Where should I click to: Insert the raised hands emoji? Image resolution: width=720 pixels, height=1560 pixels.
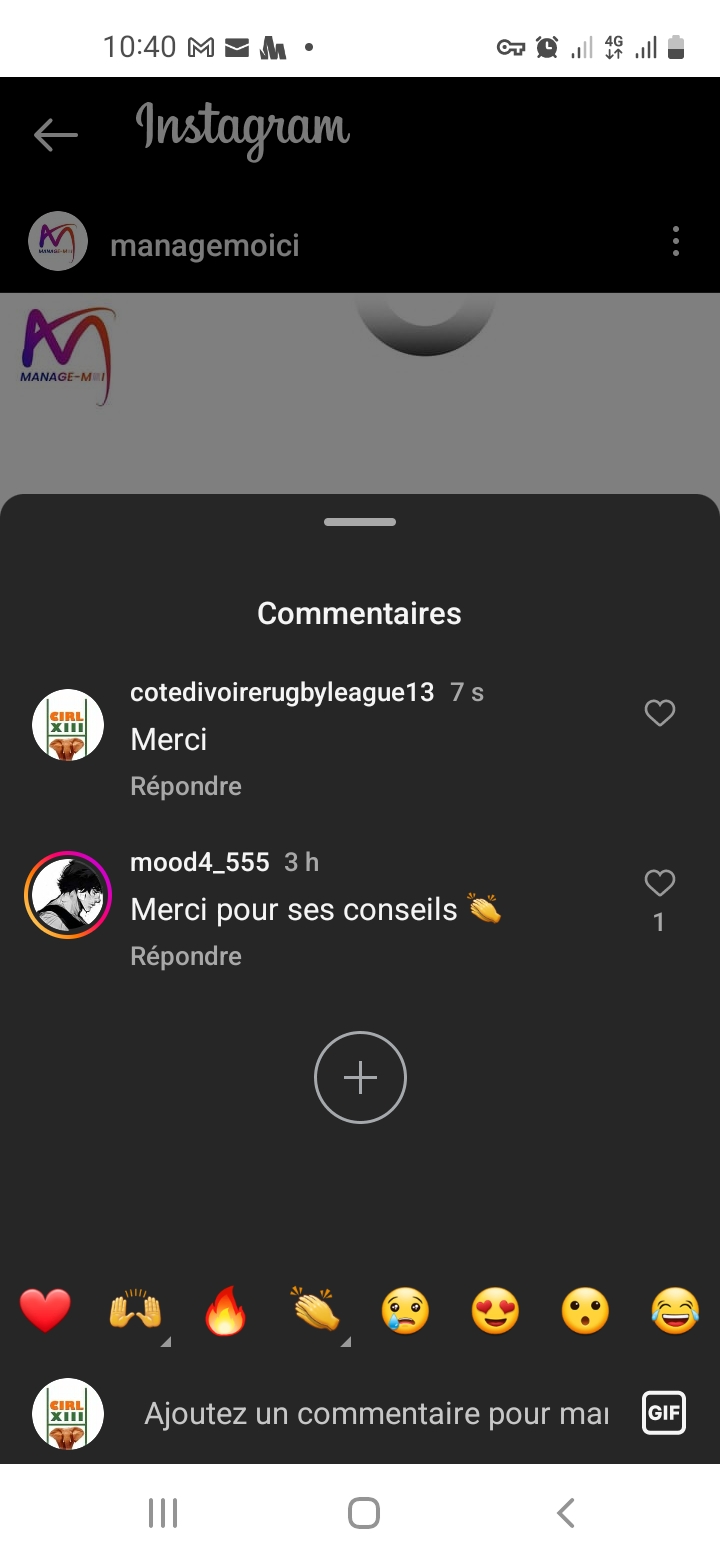coord(135,1310)
